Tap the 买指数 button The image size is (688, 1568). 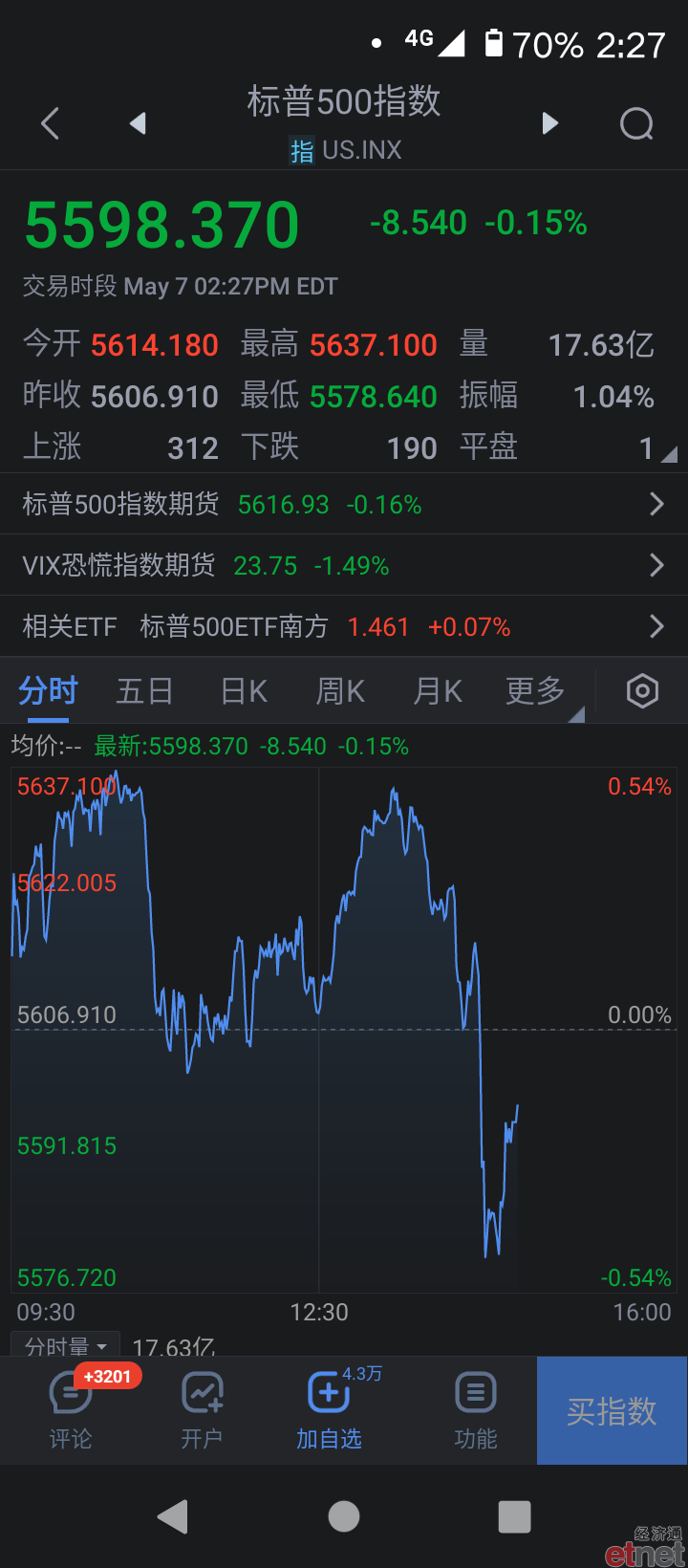pyautogui.click(x=612, y=1410)
